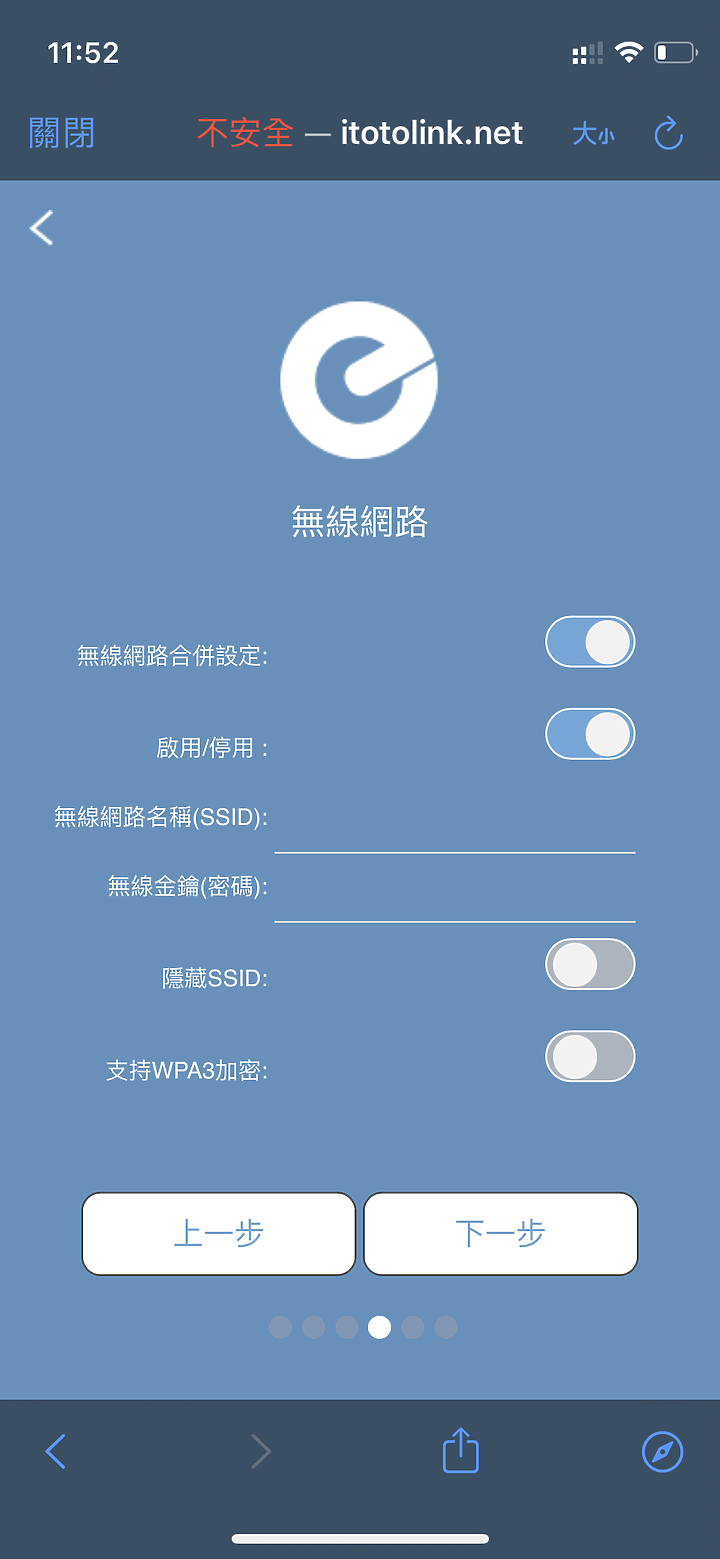Navigate back using the bottom toolbar arrow
The image size is (720, 1559).
pyautogui.click(x=55, y=1451)
